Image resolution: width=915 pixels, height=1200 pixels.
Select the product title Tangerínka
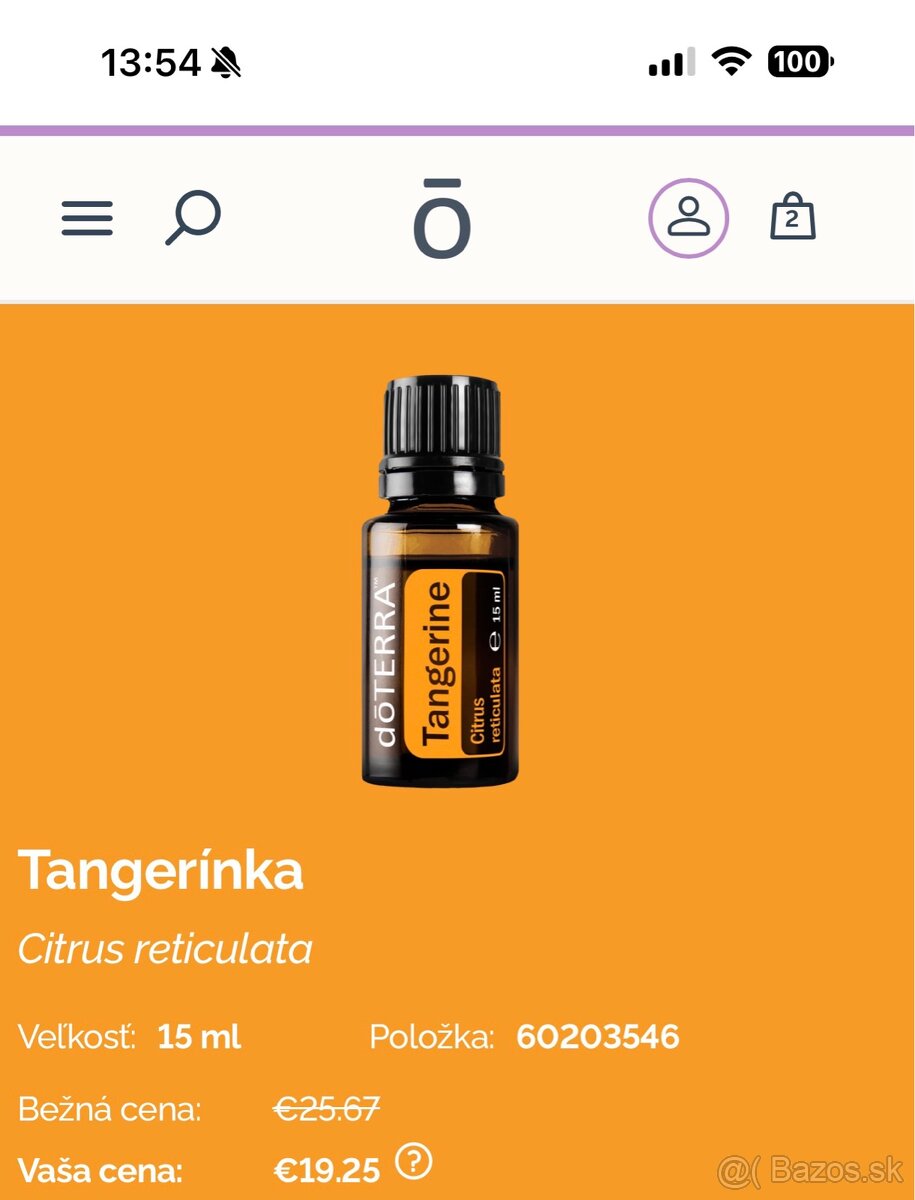[x=162, y=872]
